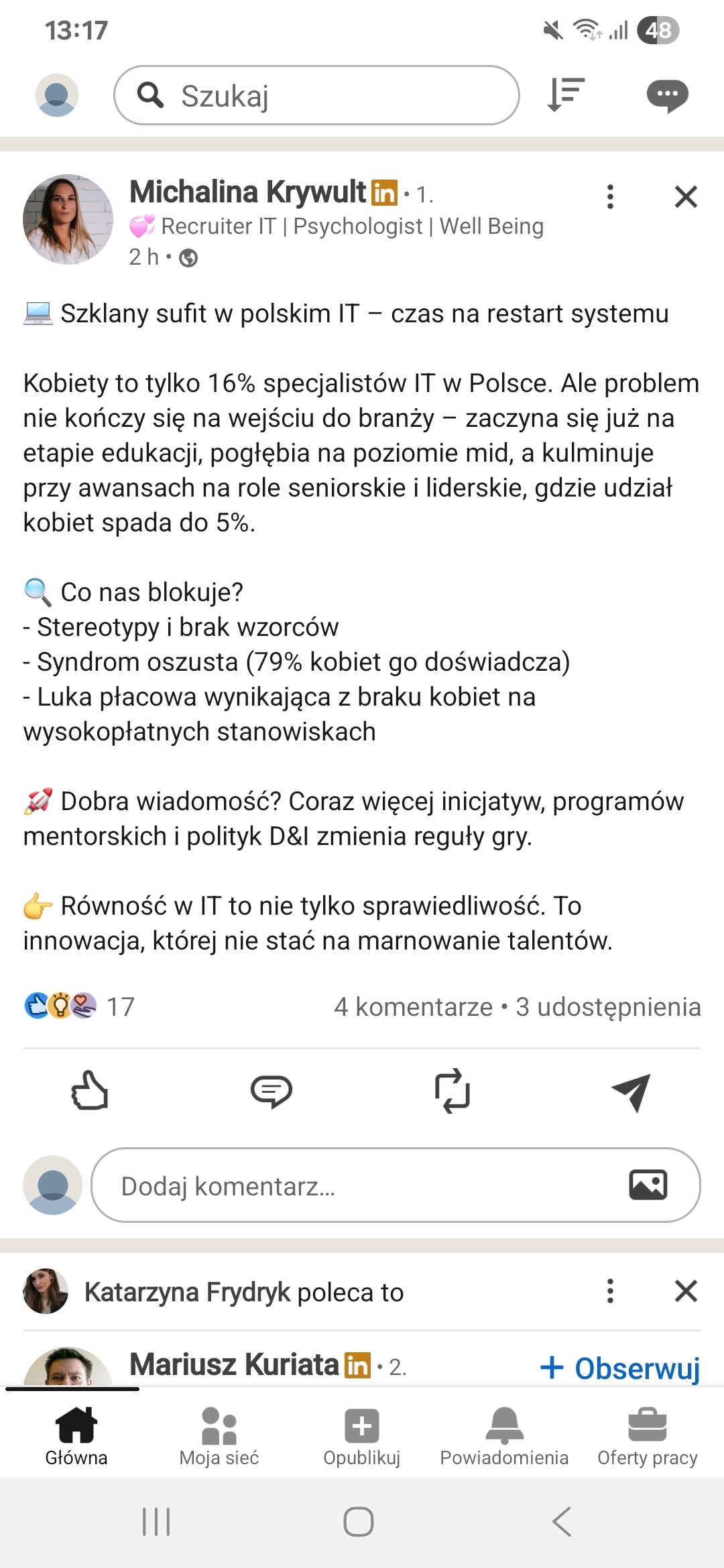Switch to the Moja sieć tab

(219, 1436)
